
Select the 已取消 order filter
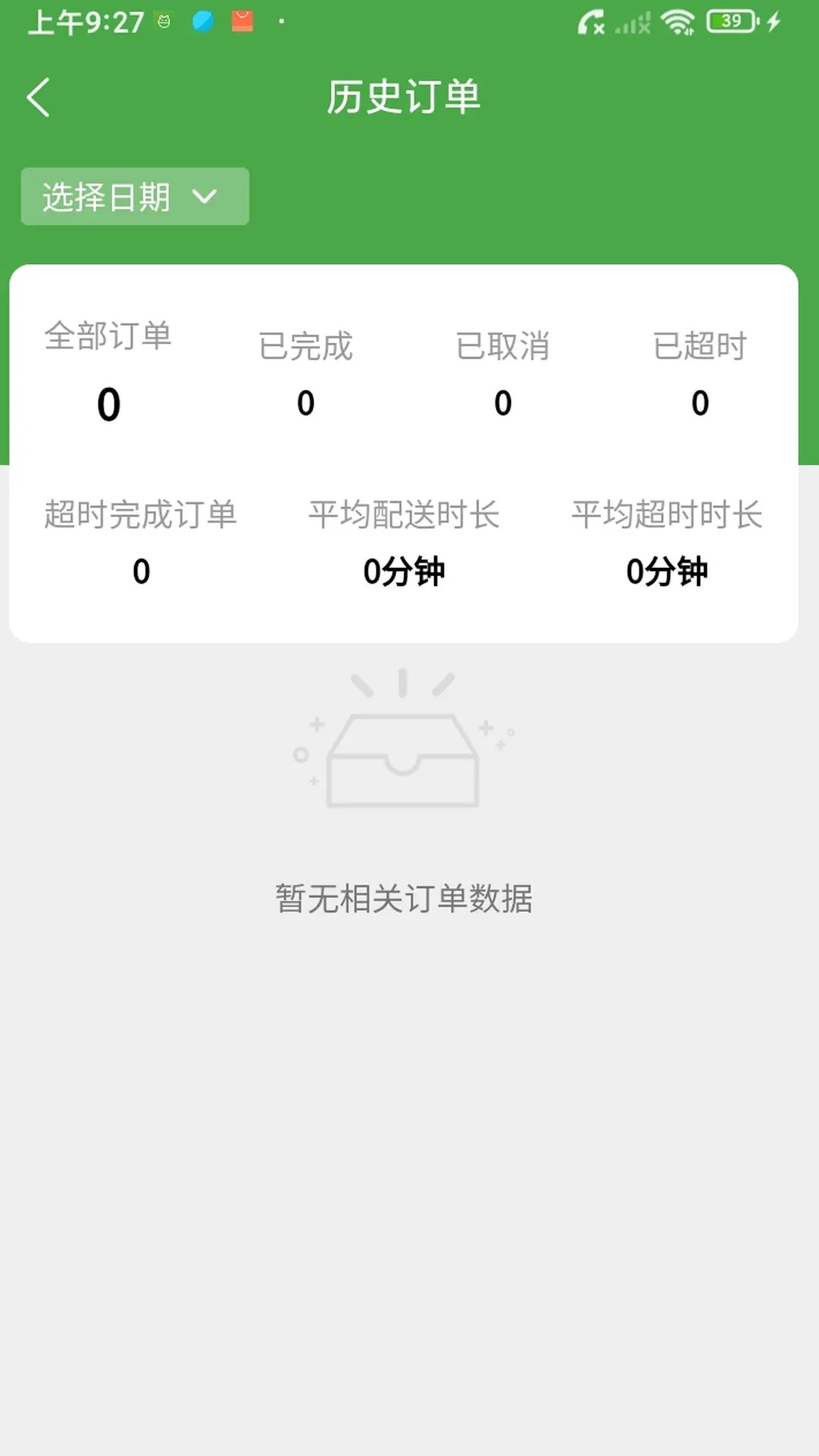click(x=502, y=372)
